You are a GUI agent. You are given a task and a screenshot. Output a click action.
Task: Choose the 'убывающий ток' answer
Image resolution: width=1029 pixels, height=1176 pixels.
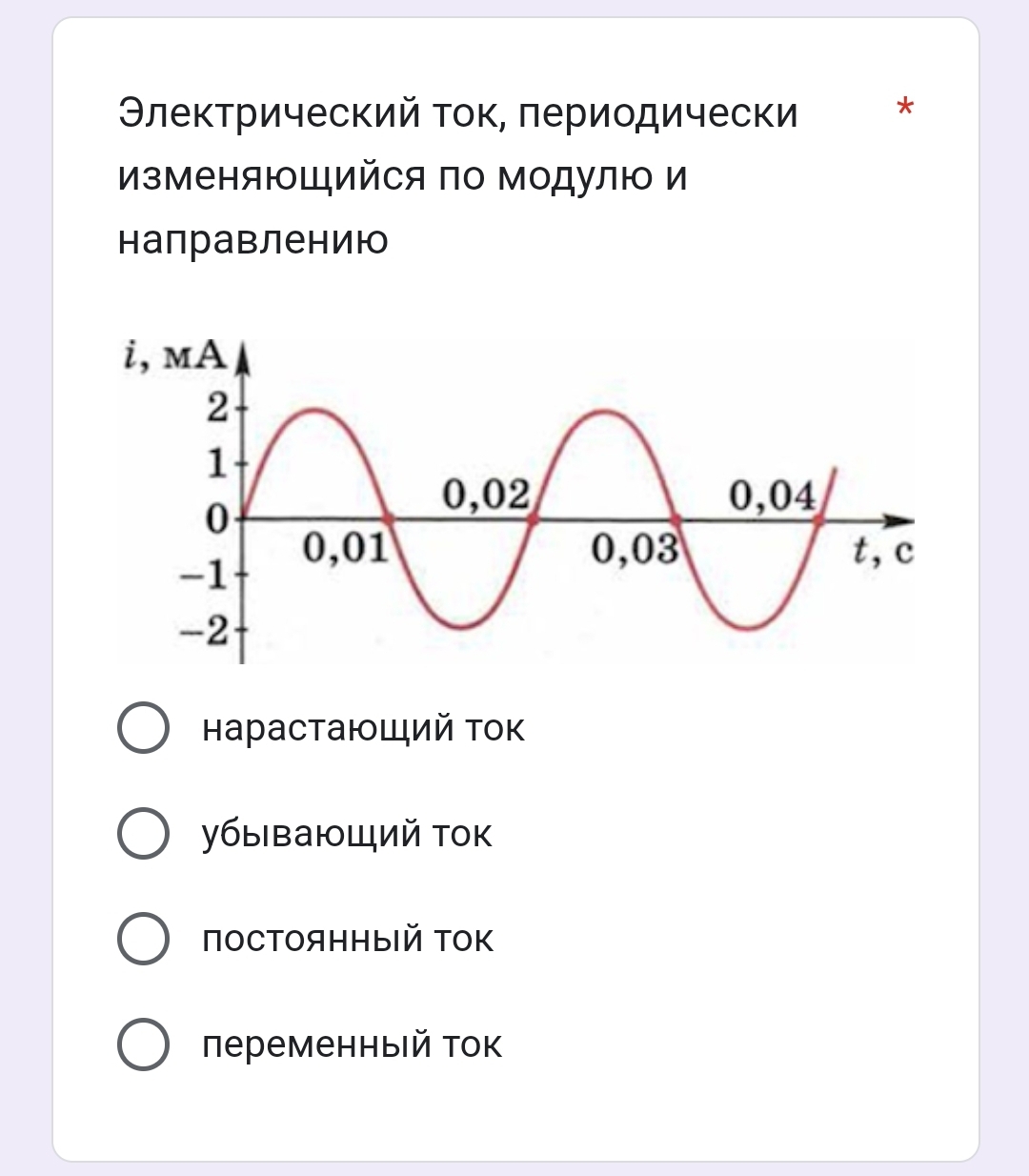143,834
